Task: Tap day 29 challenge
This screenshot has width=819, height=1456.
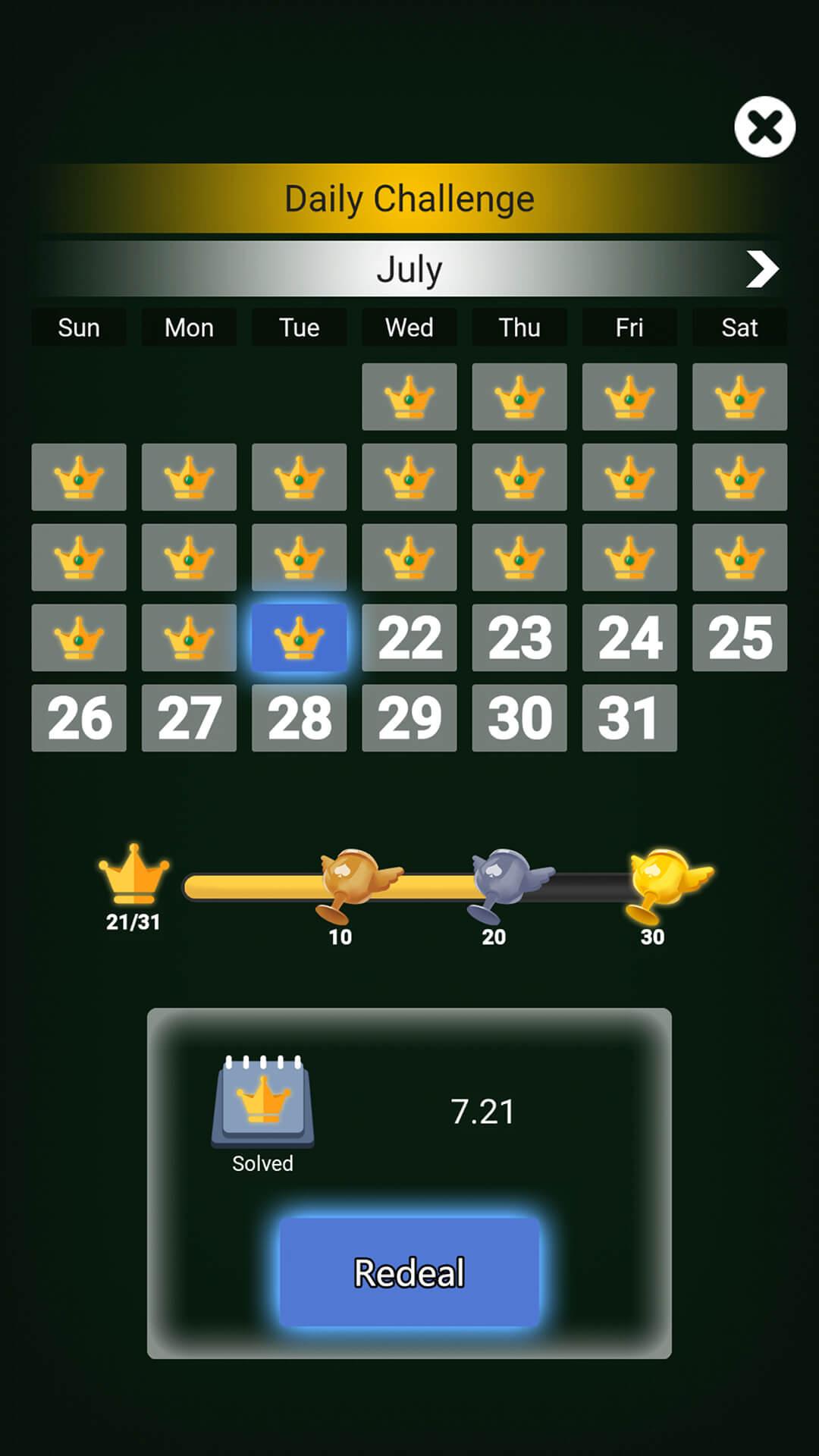Action: [x=409, y=718]
